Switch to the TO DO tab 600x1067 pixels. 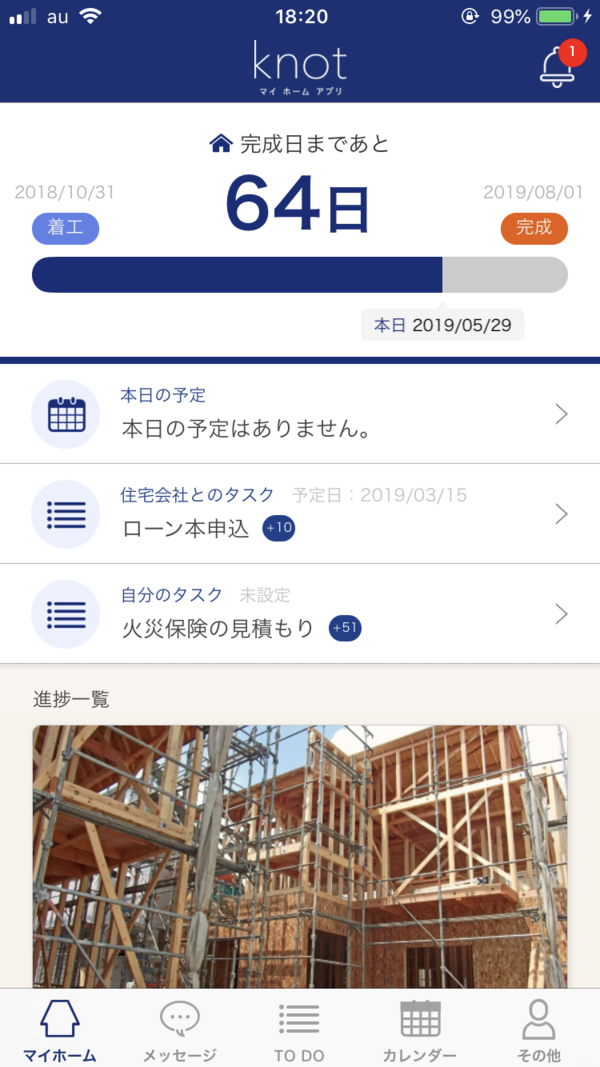coord(299,1030)
